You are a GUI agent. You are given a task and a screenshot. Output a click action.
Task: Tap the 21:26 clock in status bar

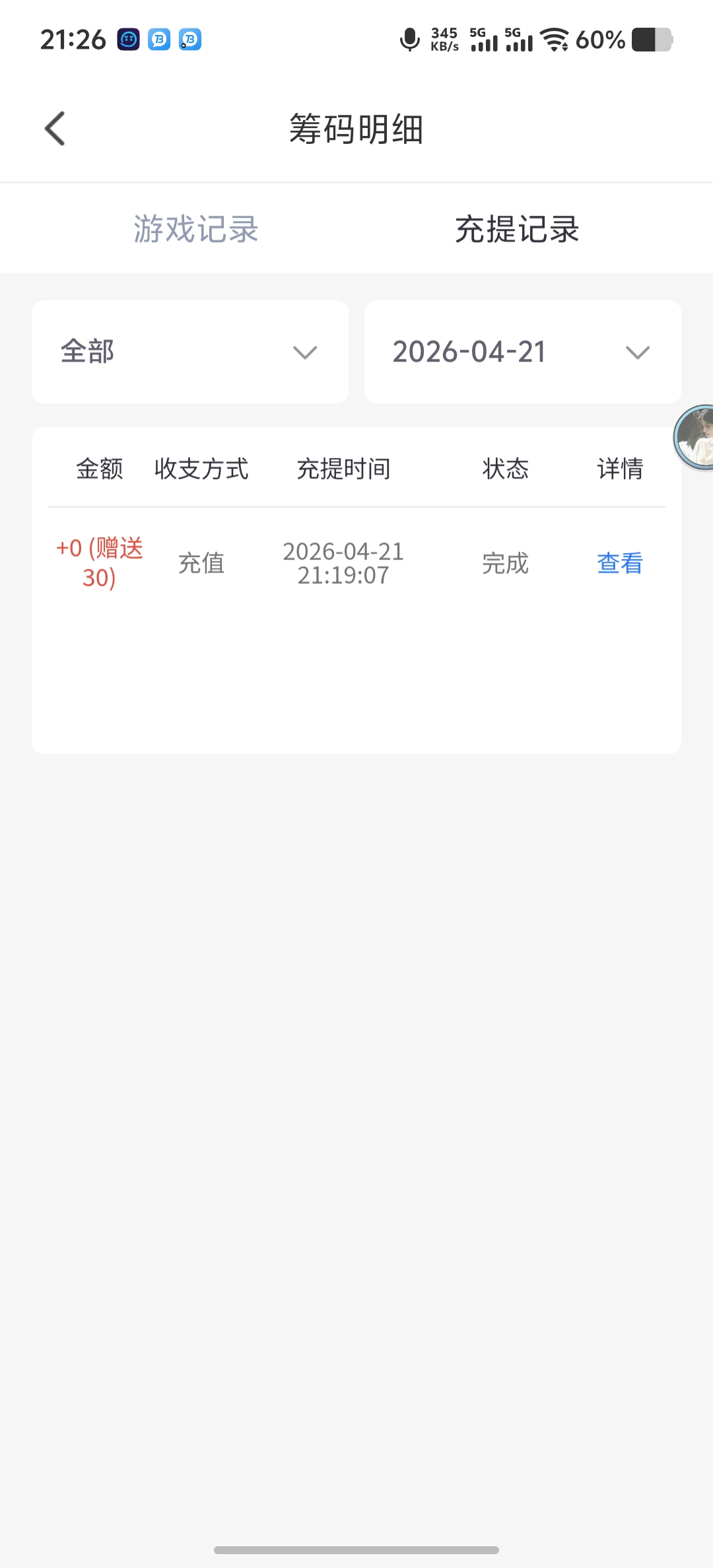[75, 38]
